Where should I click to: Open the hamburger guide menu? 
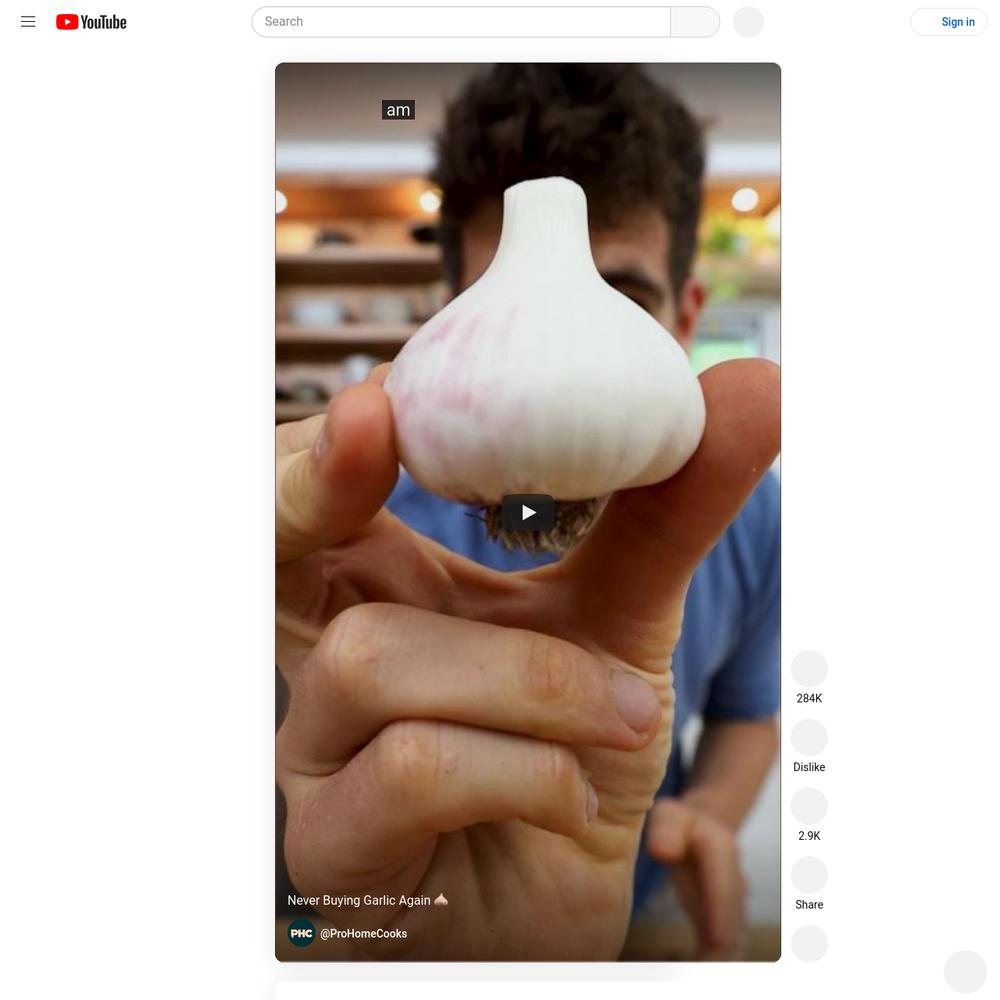click(28, 22)
